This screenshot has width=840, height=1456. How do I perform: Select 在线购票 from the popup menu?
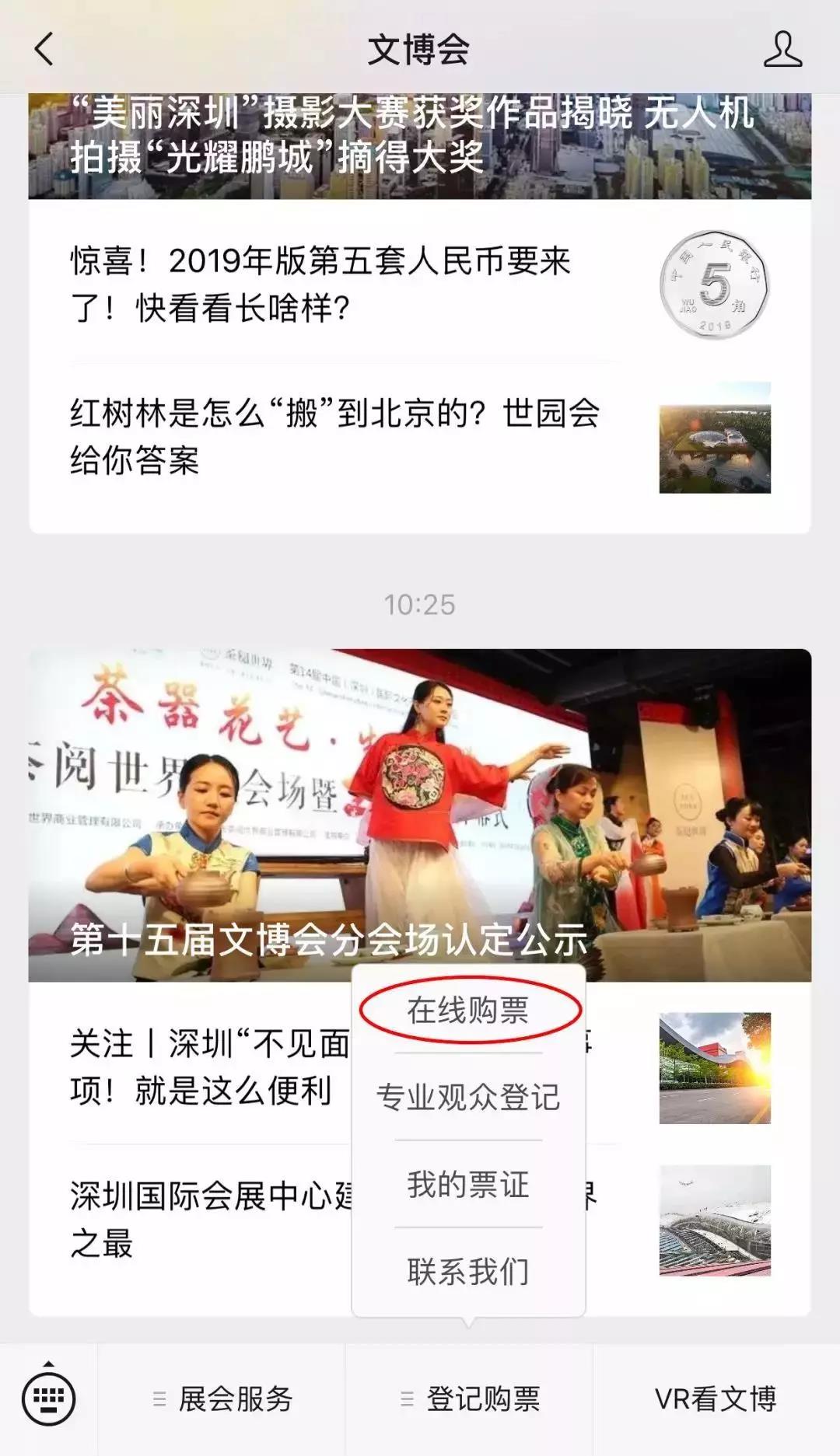(x=468, y=1011)
